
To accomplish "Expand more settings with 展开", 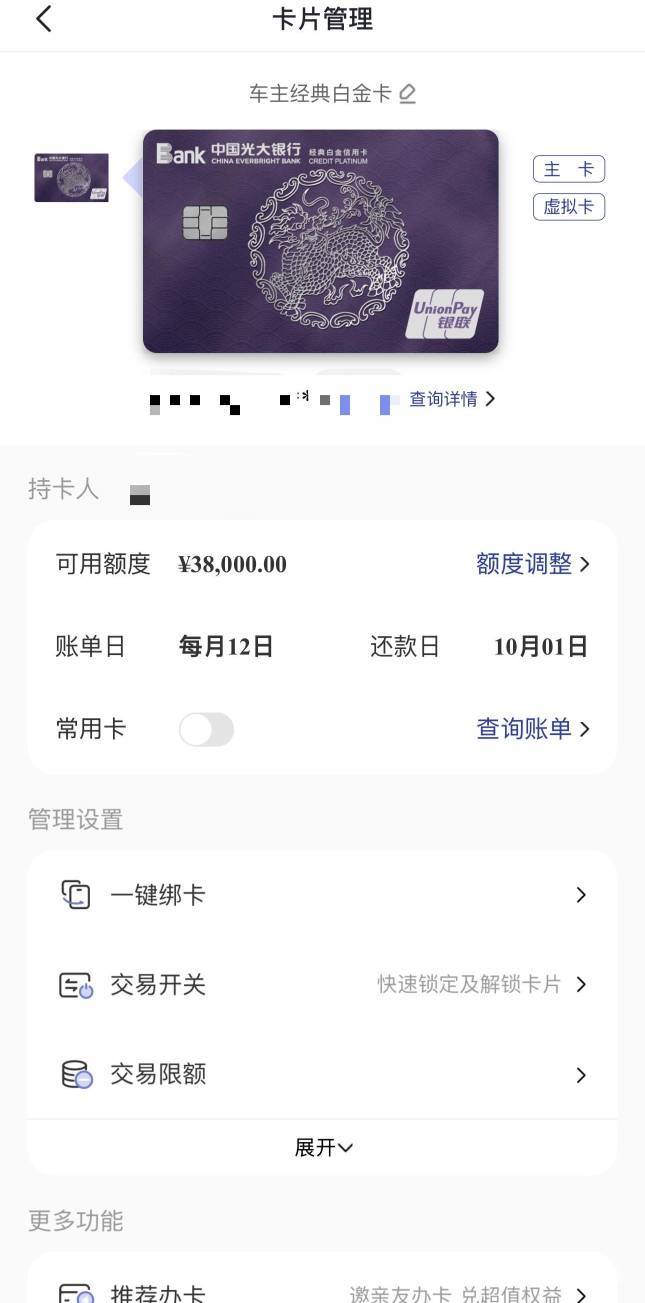I will click(322, 1148).
